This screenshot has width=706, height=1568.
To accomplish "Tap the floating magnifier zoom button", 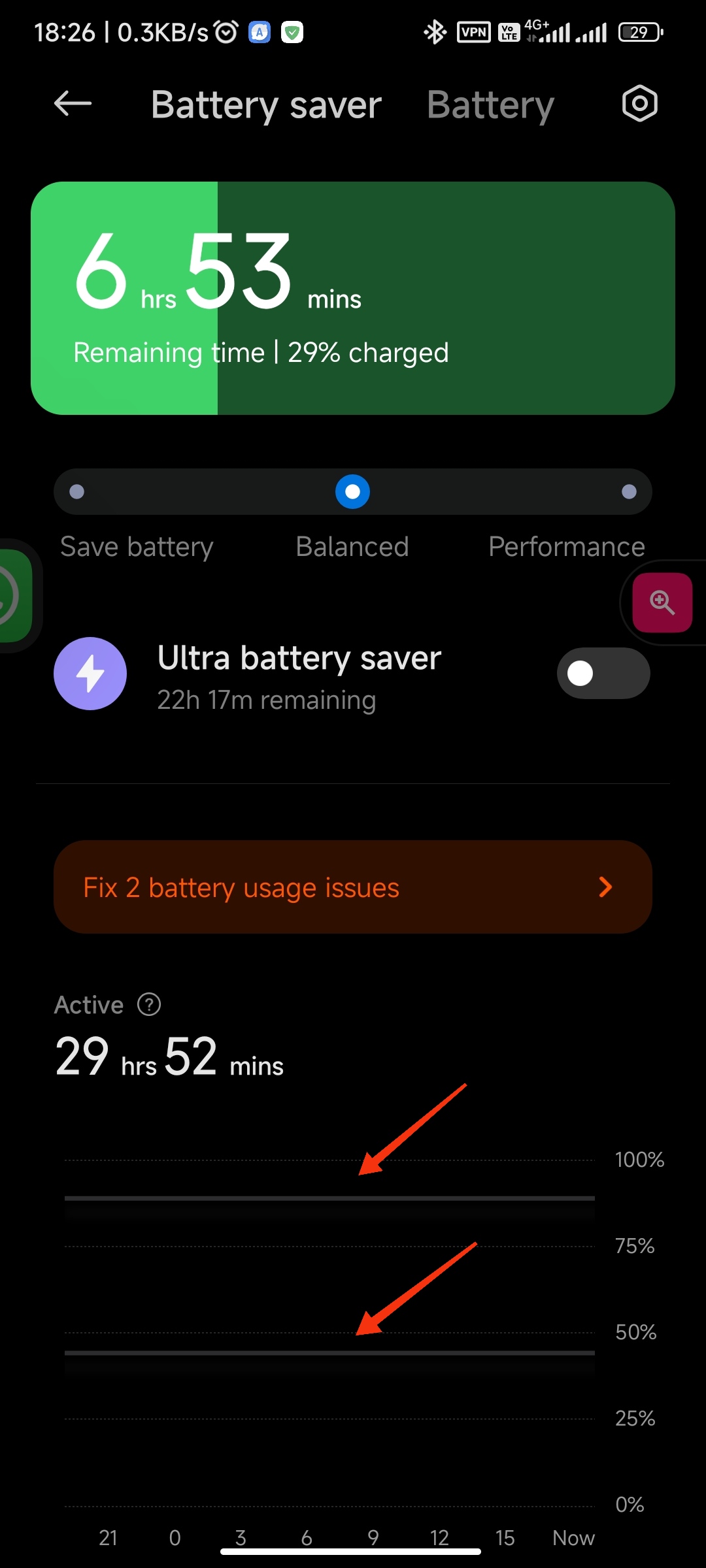I will 662,602.
